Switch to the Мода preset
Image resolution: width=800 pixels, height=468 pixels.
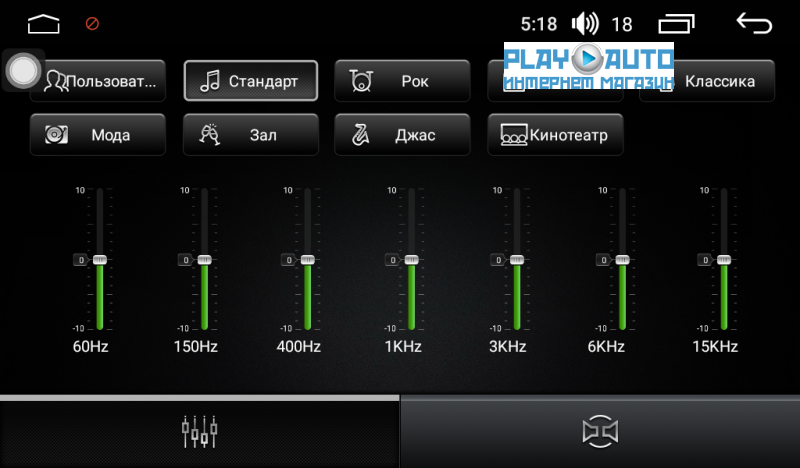coord(97,135)
